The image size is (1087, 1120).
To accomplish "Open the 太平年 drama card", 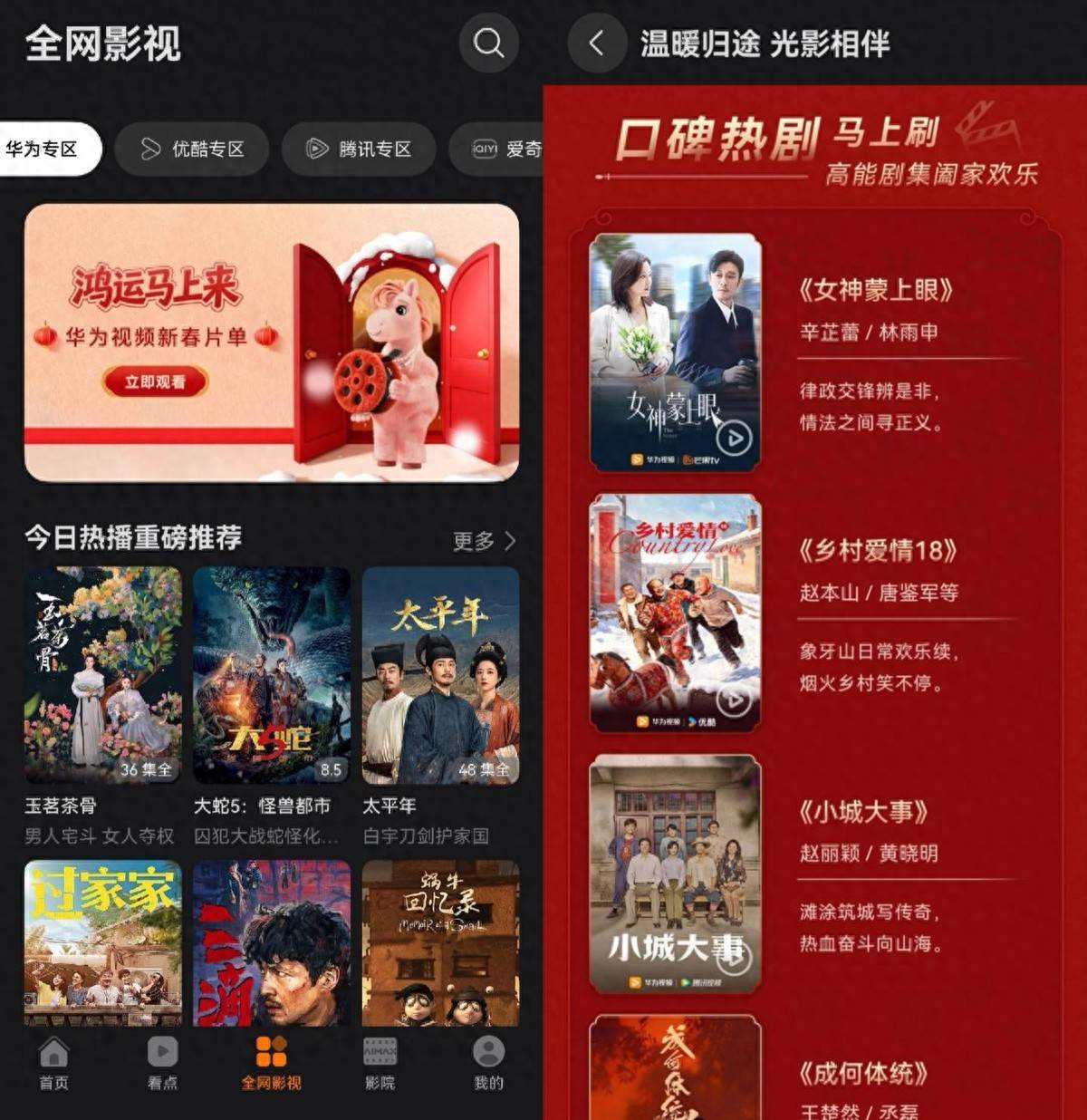I will tap(440, 675).
